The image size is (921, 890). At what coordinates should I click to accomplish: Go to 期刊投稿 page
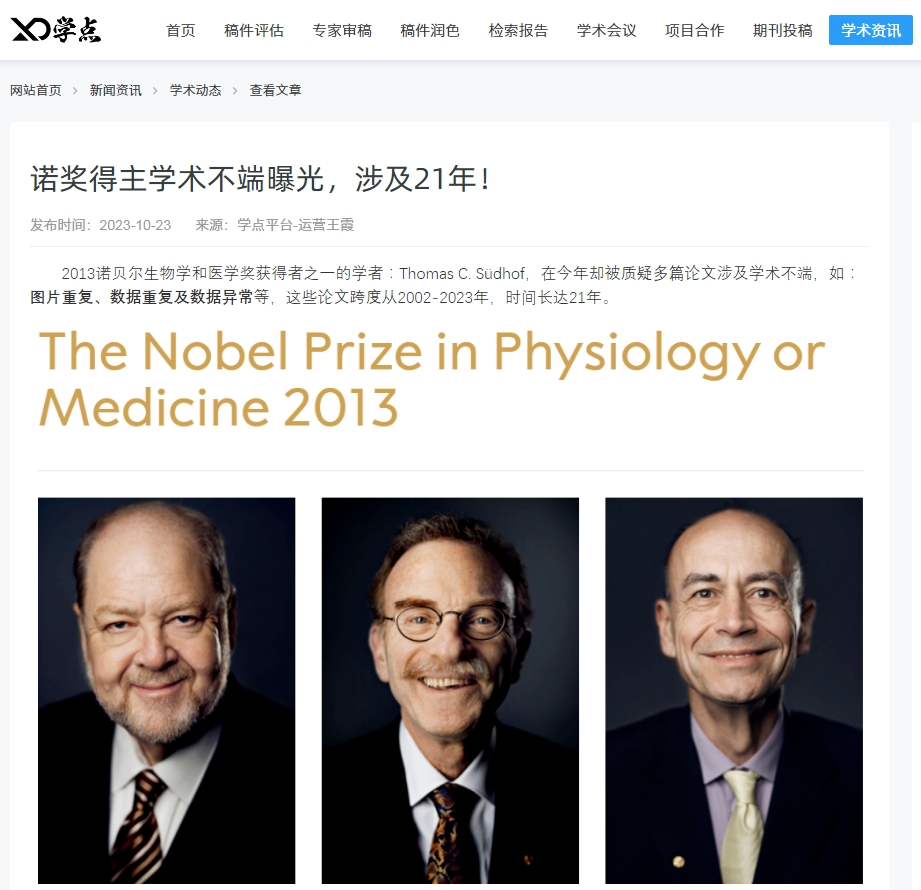click(x=782, y=30)
